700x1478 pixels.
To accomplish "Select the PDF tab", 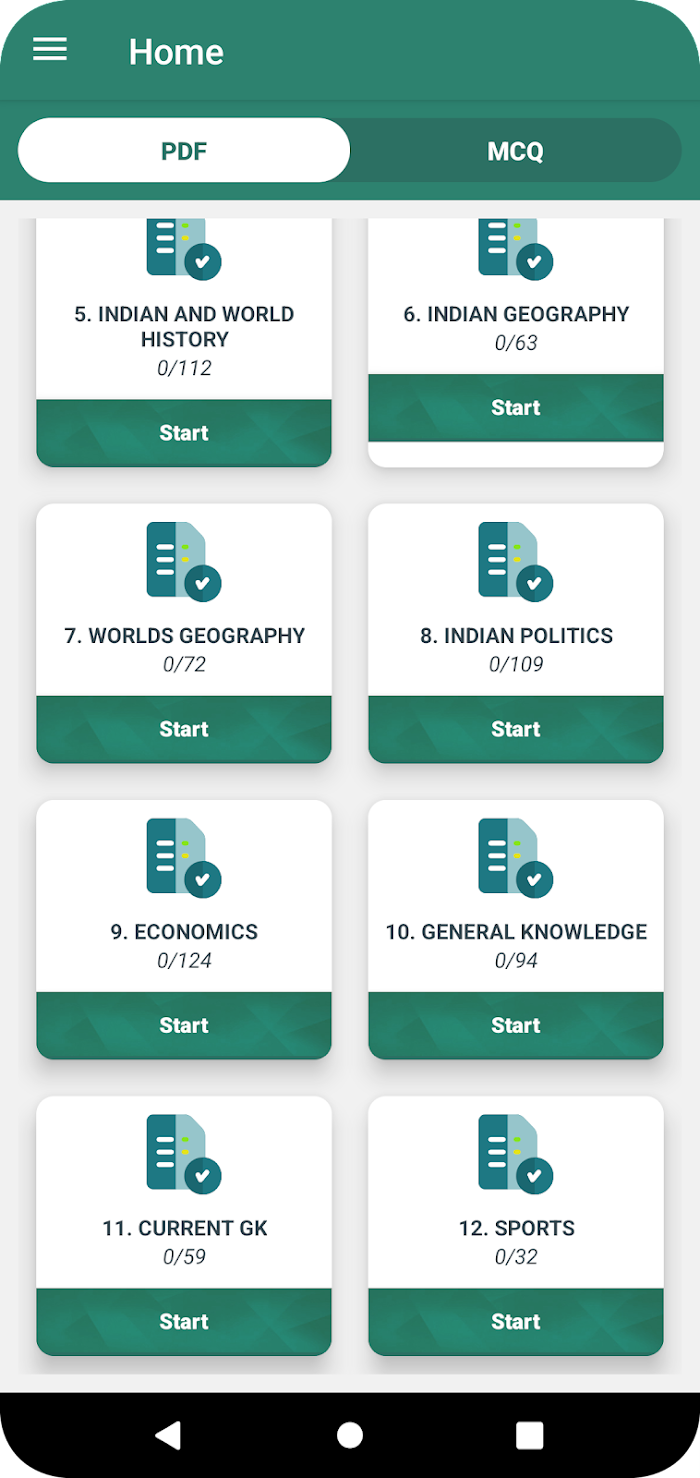I will (184, 151).
